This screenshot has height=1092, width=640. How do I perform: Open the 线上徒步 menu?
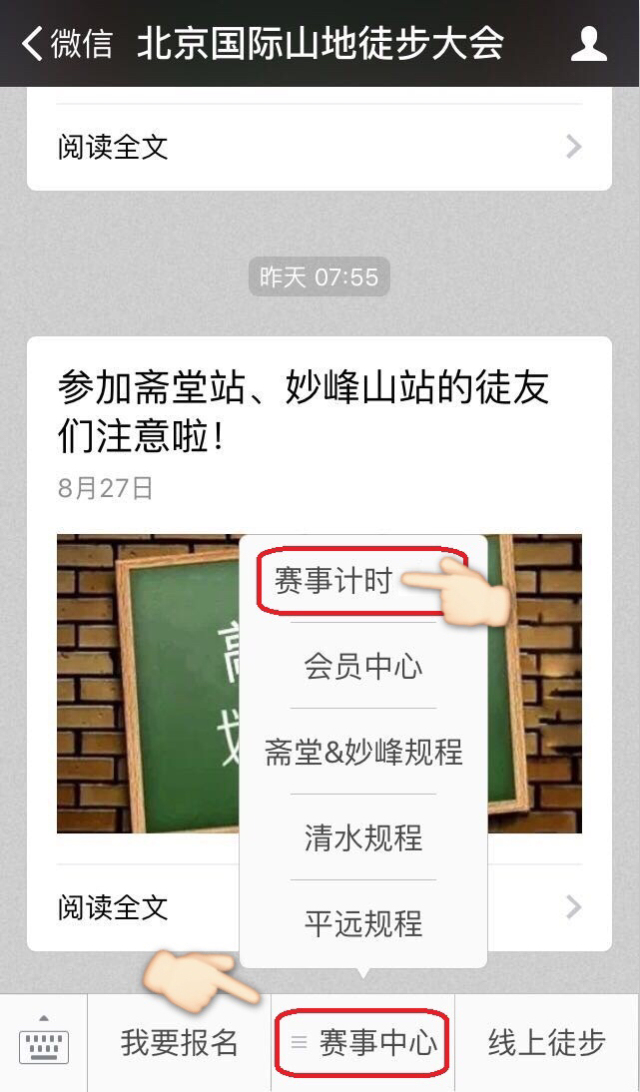click(547, 1044)
